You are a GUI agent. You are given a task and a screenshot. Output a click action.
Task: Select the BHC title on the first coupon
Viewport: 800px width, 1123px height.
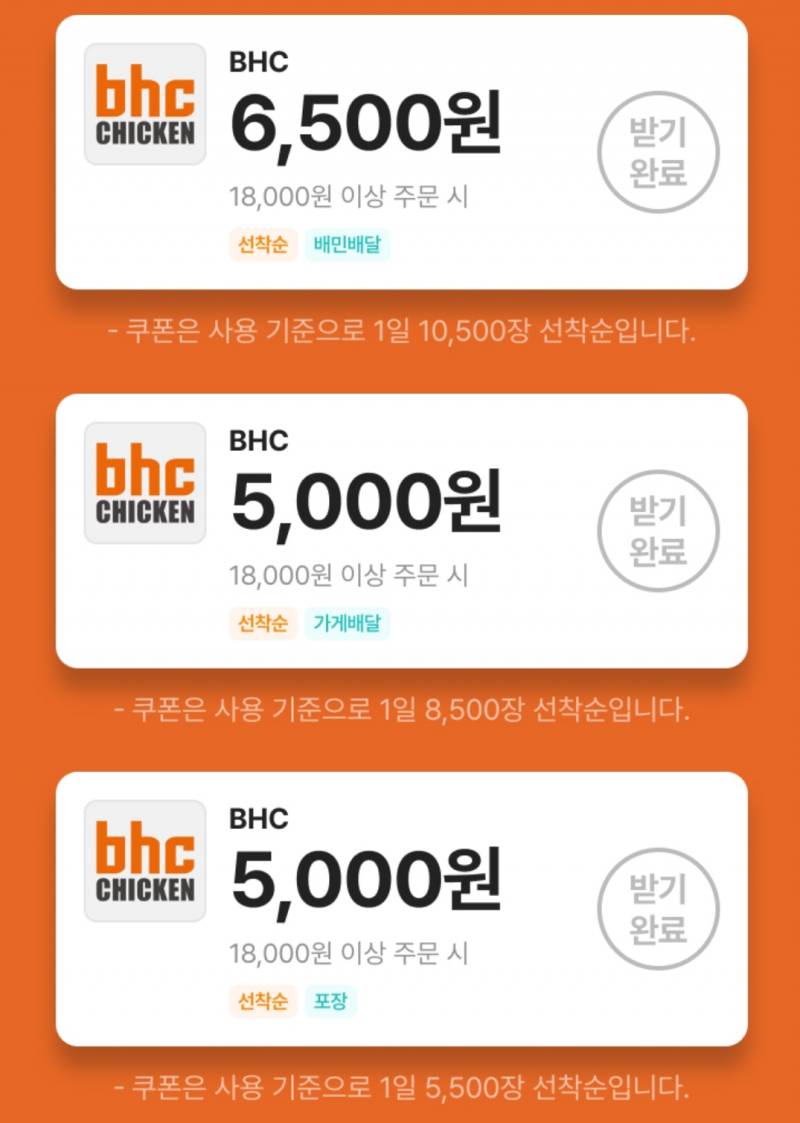click(260, 63)
